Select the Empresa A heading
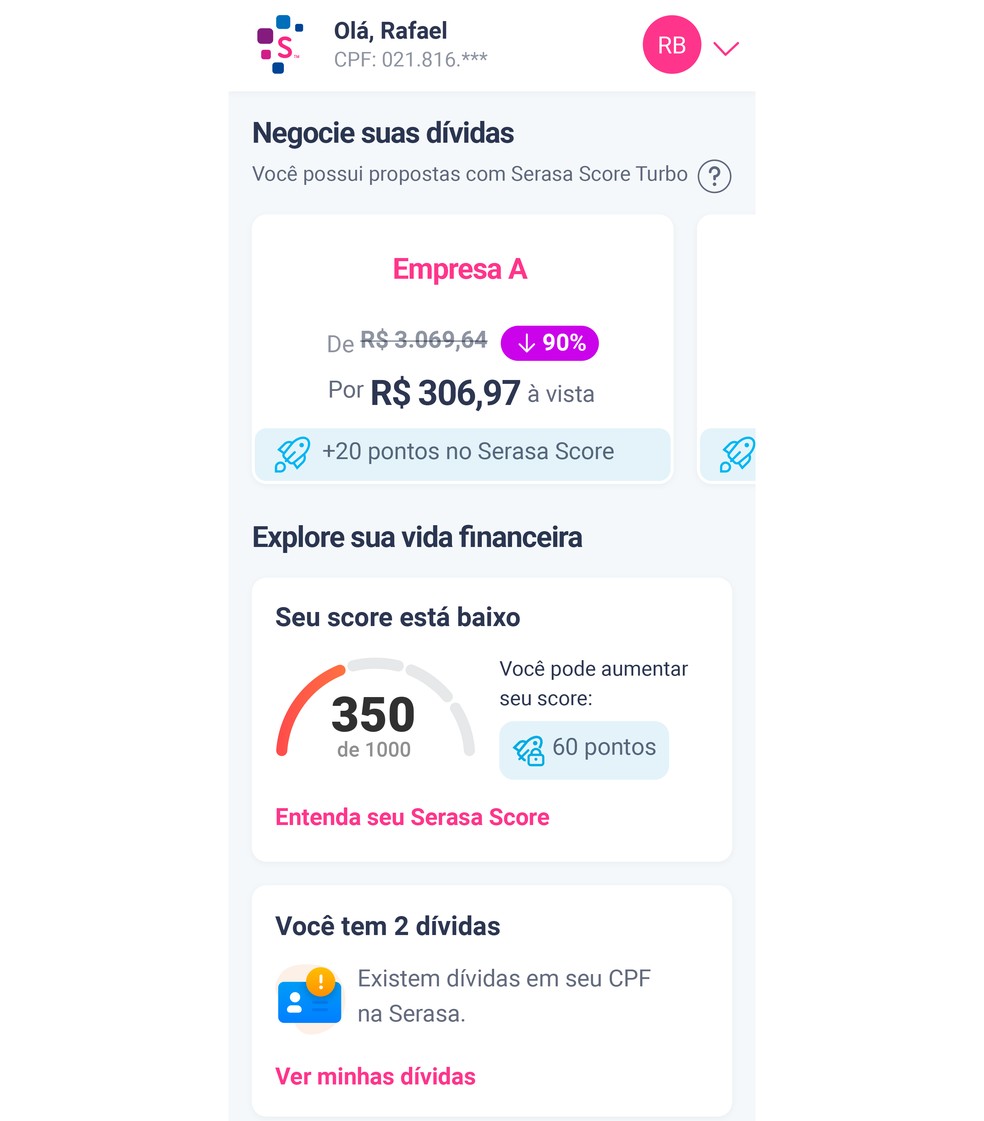Screen dimensions: 984x1121 click(x=460, y=269)
